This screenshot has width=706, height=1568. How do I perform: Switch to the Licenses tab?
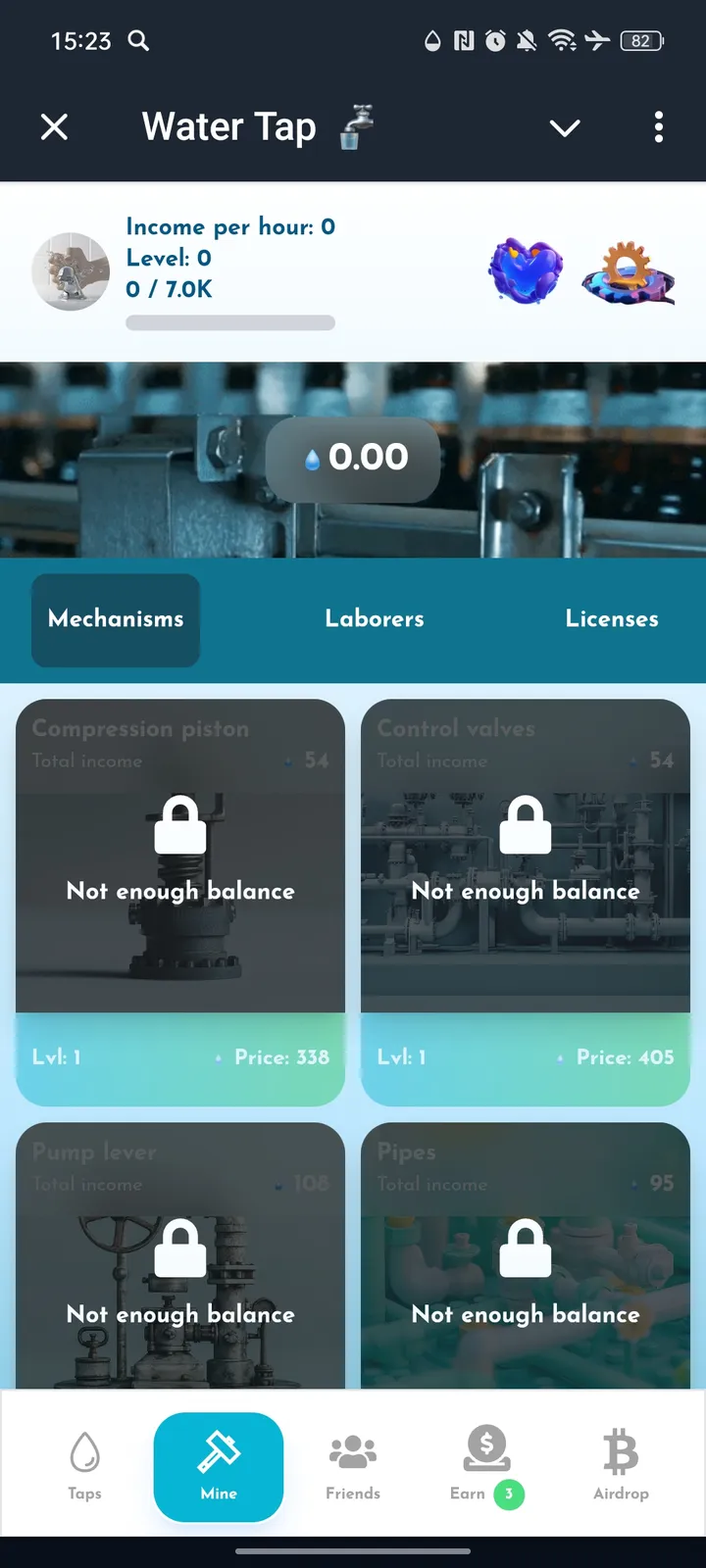(x=612, y=619)
